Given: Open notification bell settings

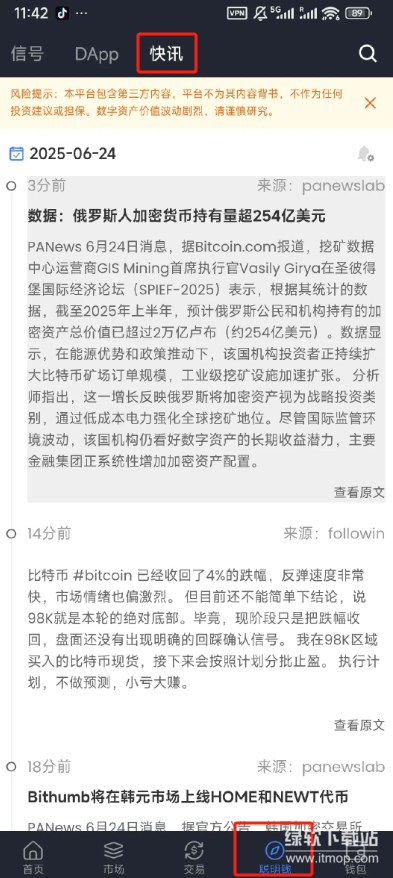Looking at the screenshot, I should point(366,153).
